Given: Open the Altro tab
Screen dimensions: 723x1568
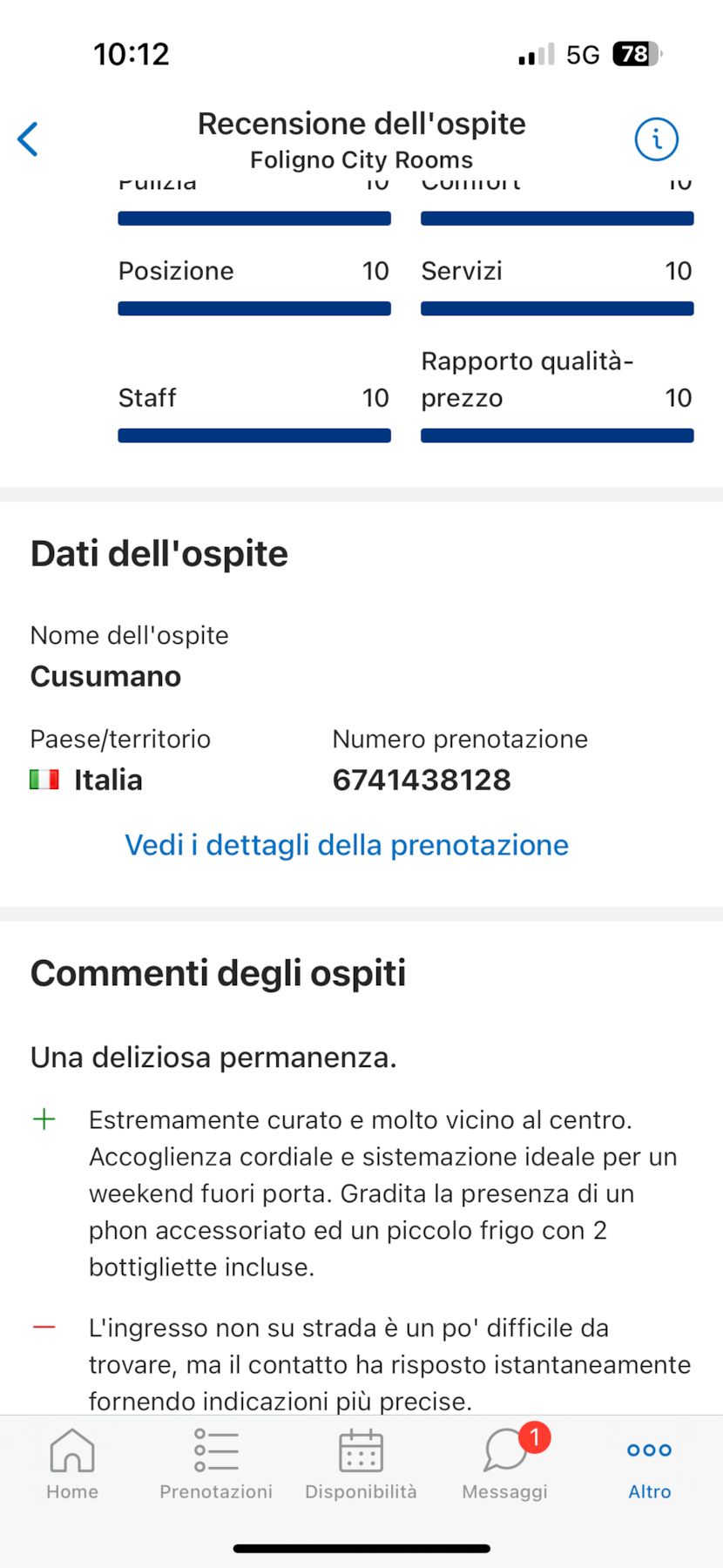Looking at the screenshot, I should (x=649, y=1465).
